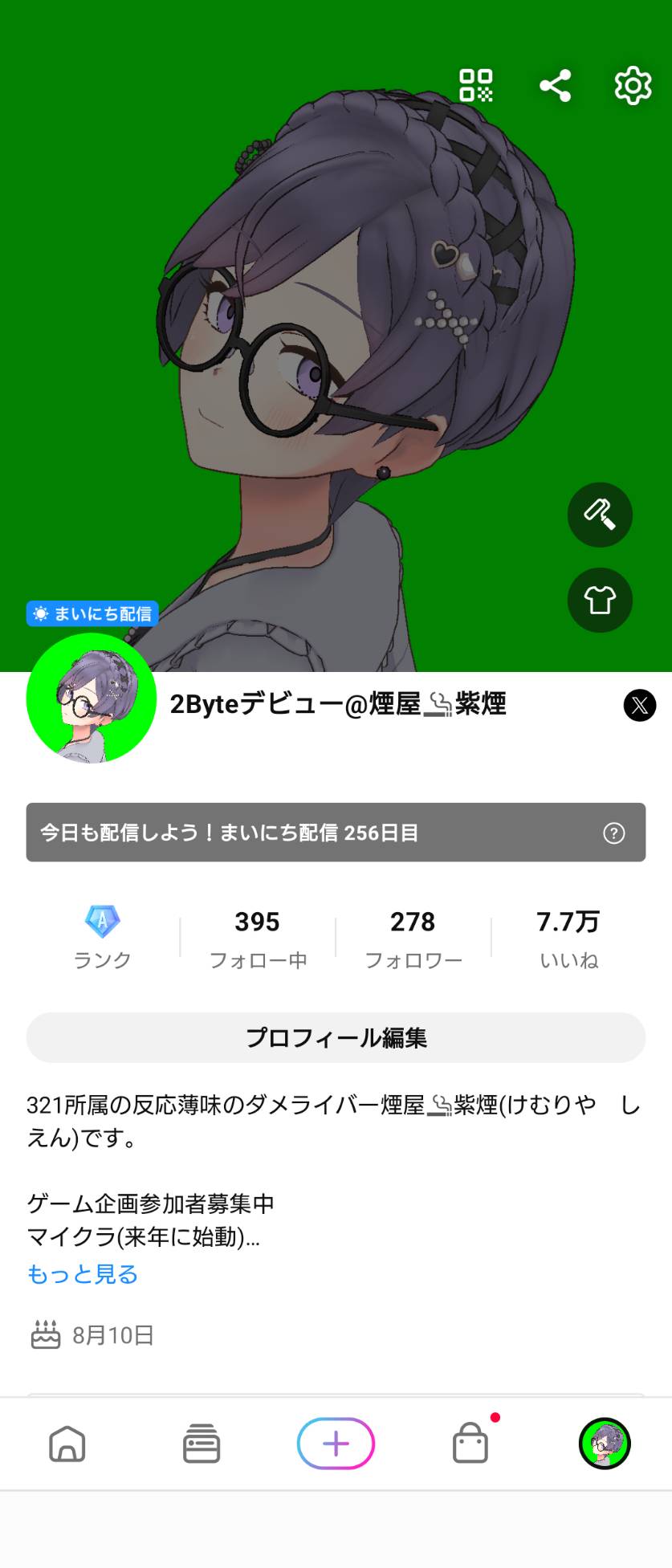Open the T-shirt avatar outfit button

point(600,600)
